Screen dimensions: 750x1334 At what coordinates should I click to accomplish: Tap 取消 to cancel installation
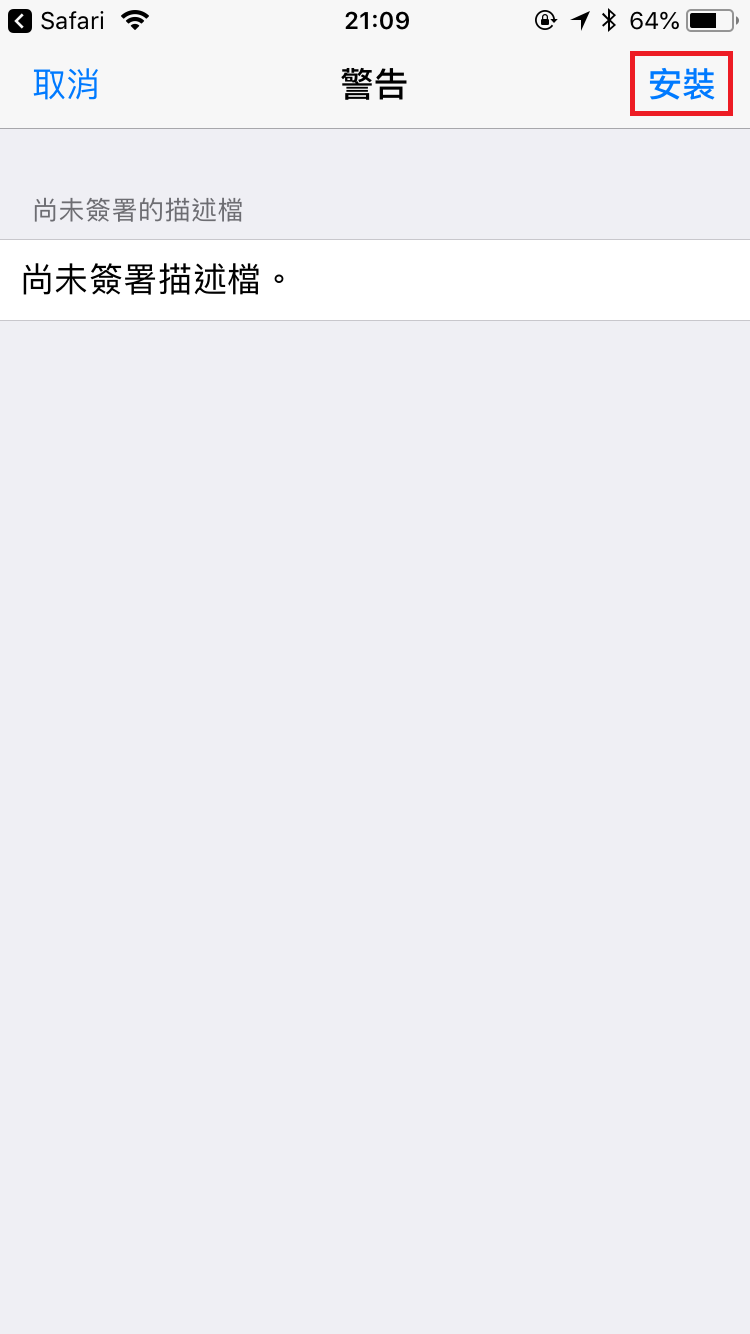coord(66,85)
